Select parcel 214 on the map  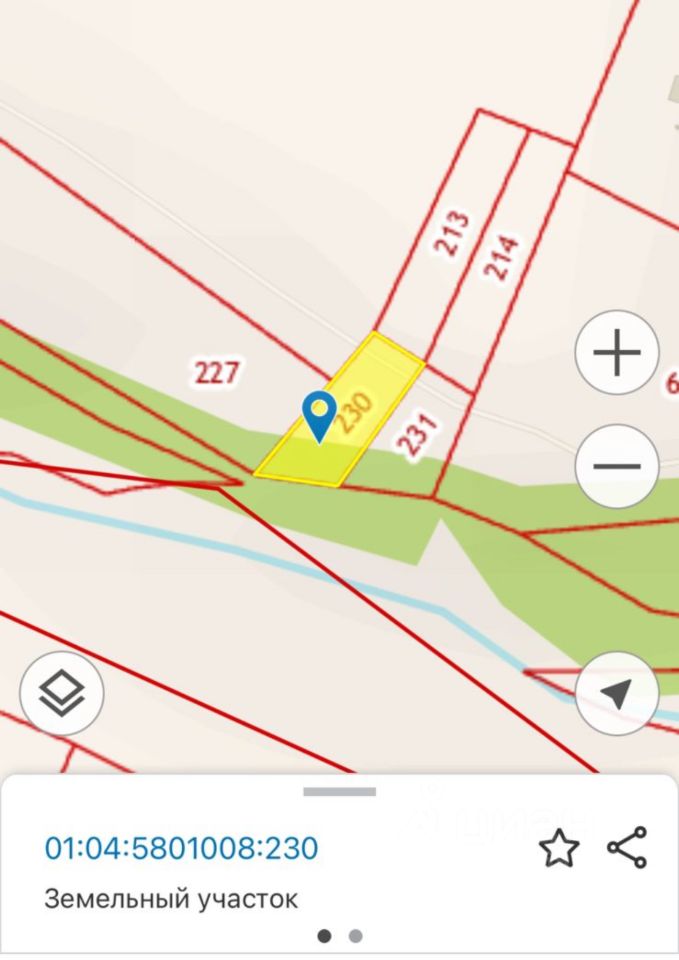pyautogui.click(x=501, y=257)
